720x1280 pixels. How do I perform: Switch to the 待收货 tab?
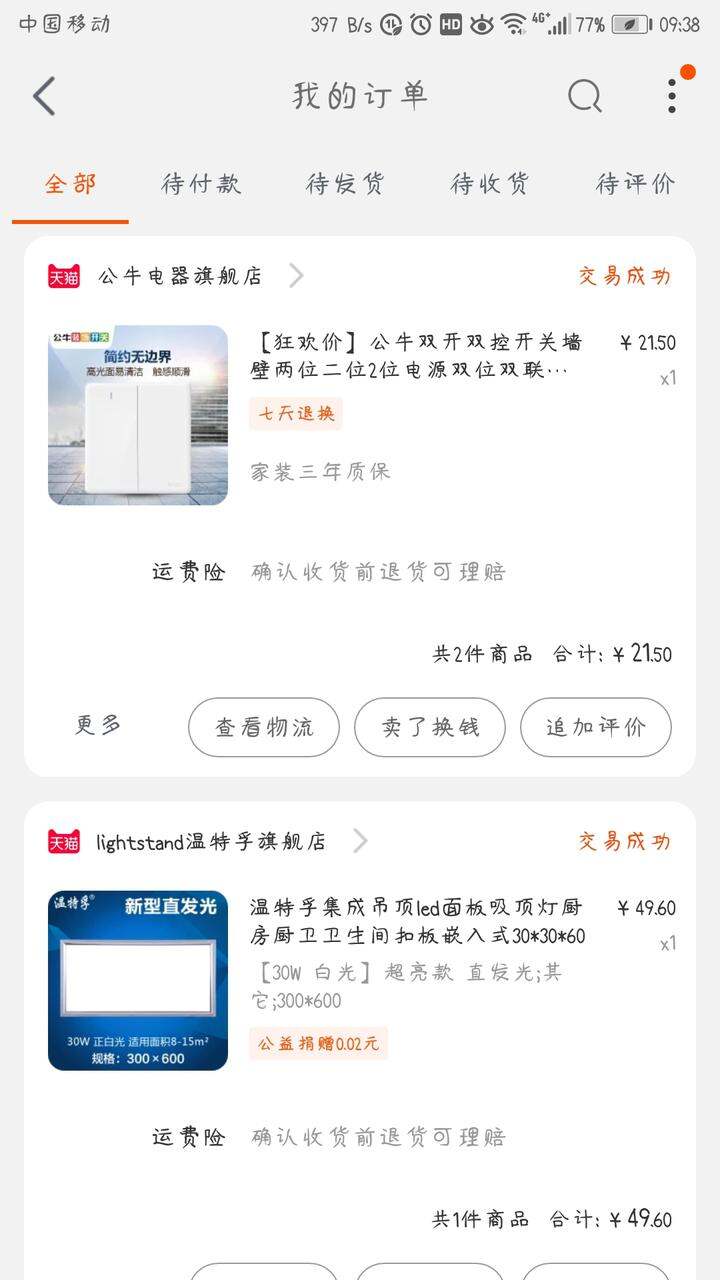point(490,184)
